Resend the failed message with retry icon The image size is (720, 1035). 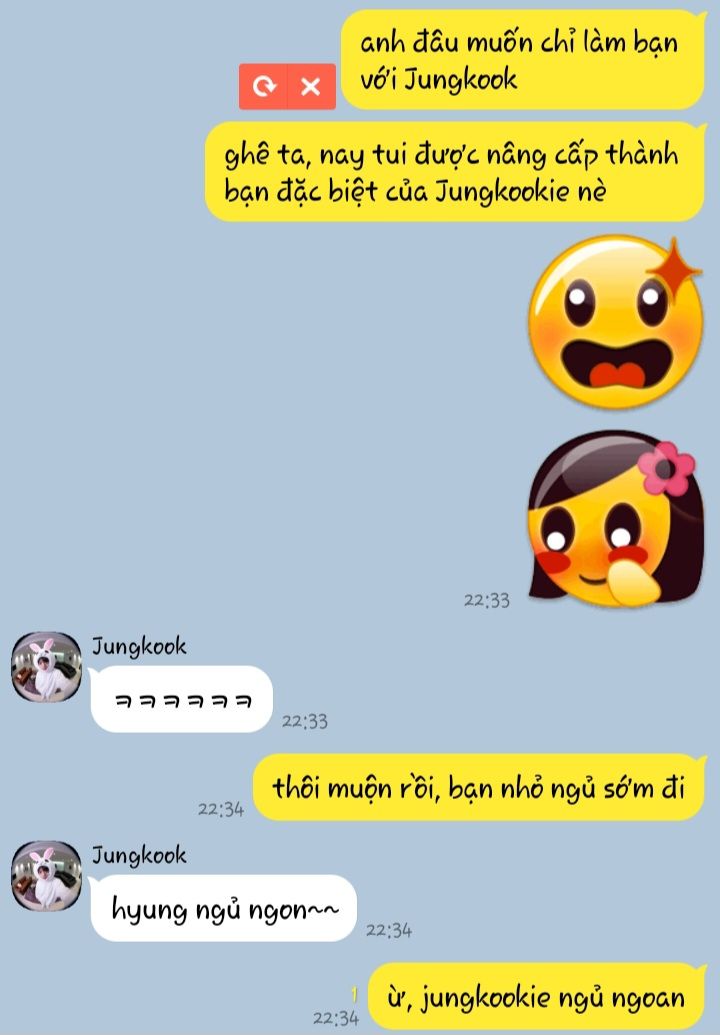click(x=264, y=87)
